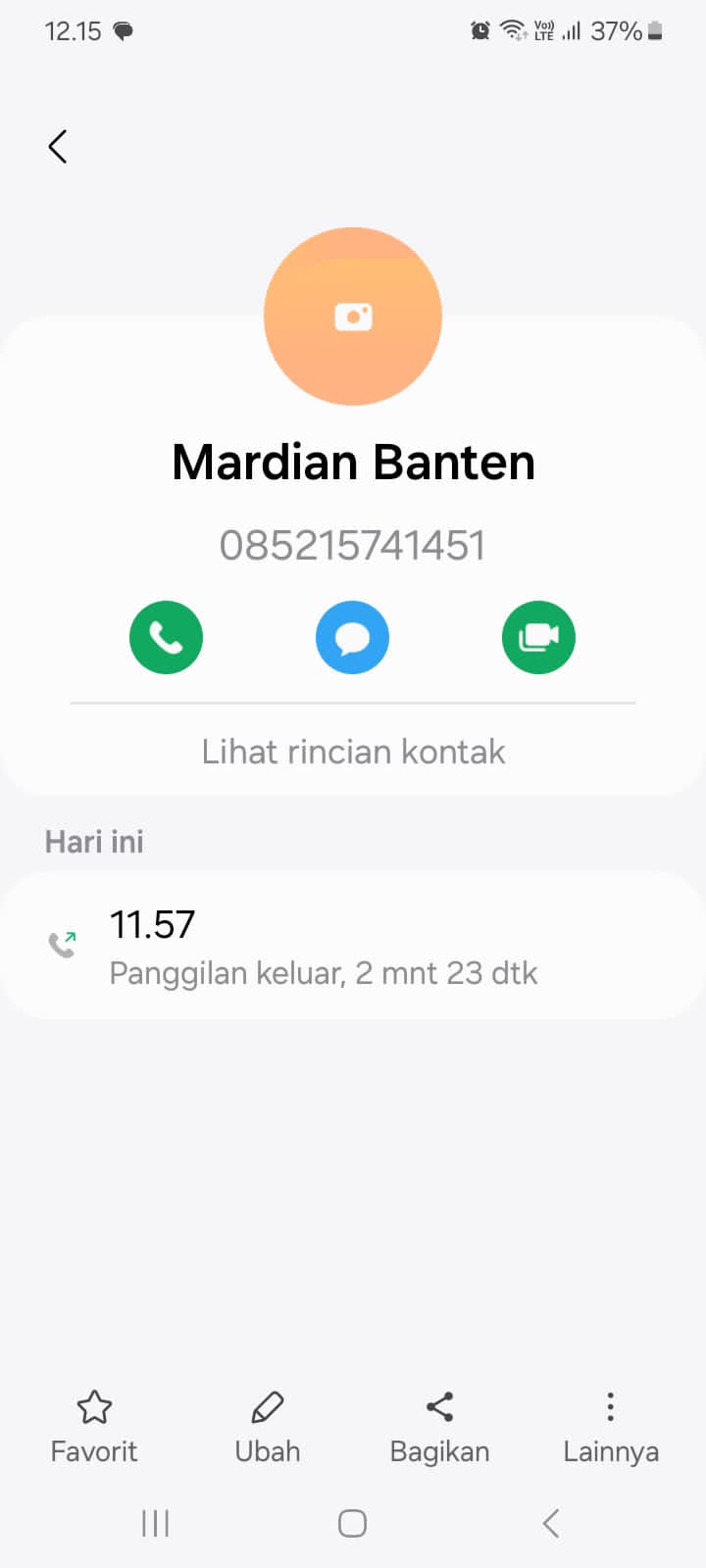This screenshot has width=706, height=1568.
Task: Open the message icon to text Mardian Banten
Action: tap(352, 637)
